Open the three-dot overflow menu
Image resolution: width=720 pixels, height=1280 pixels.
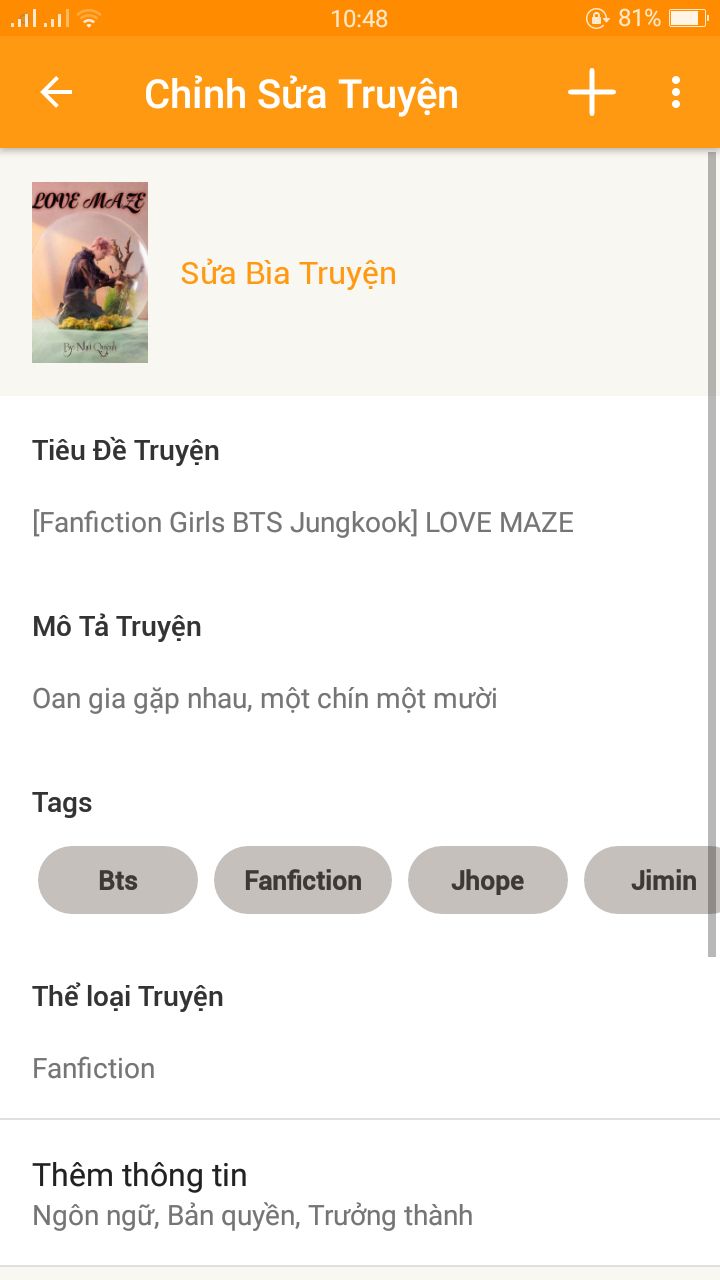pyautogui.click(x=676, y=93)
